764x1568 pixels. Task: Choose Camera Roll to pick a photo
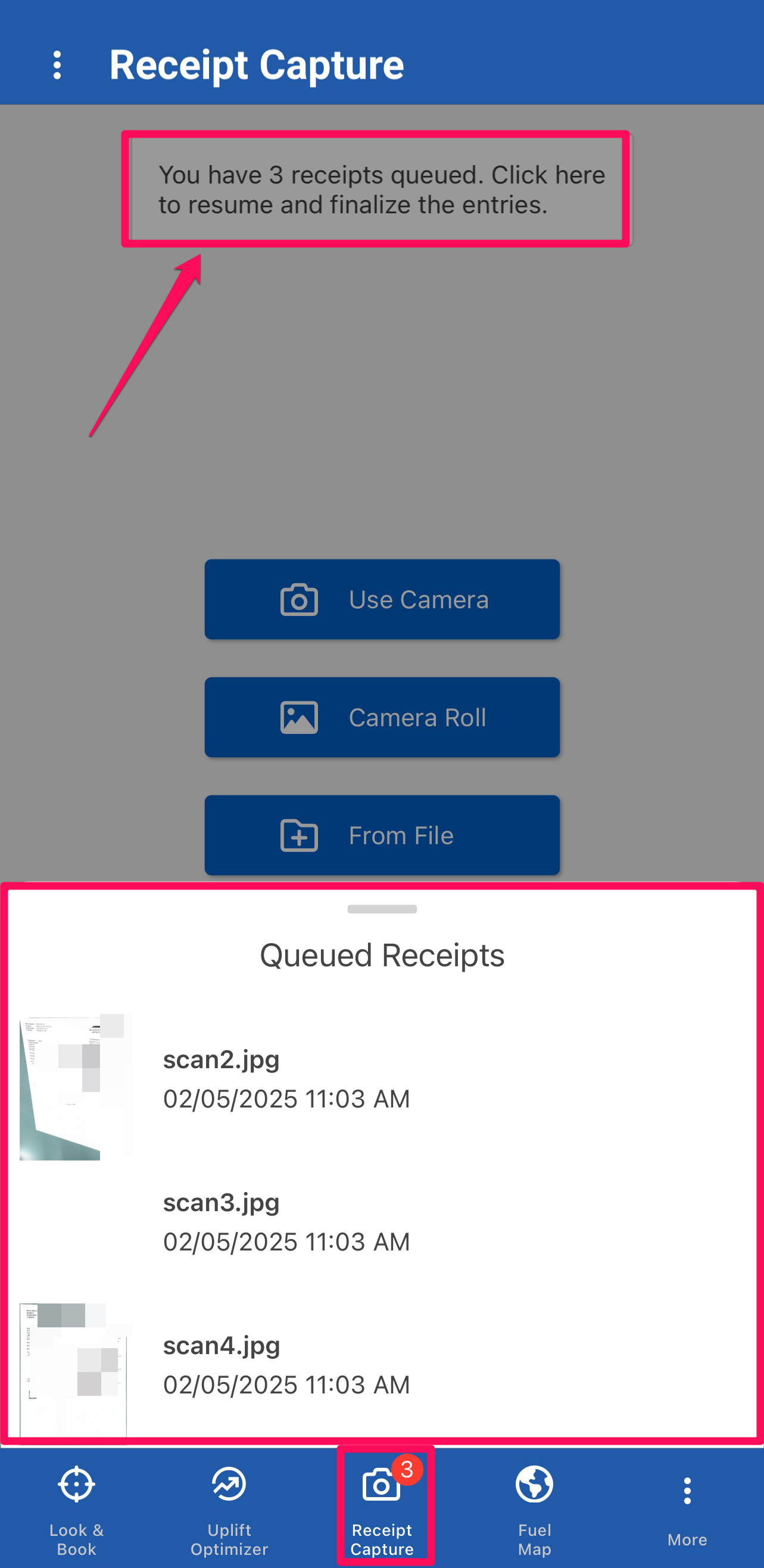(x=382, y=717)
